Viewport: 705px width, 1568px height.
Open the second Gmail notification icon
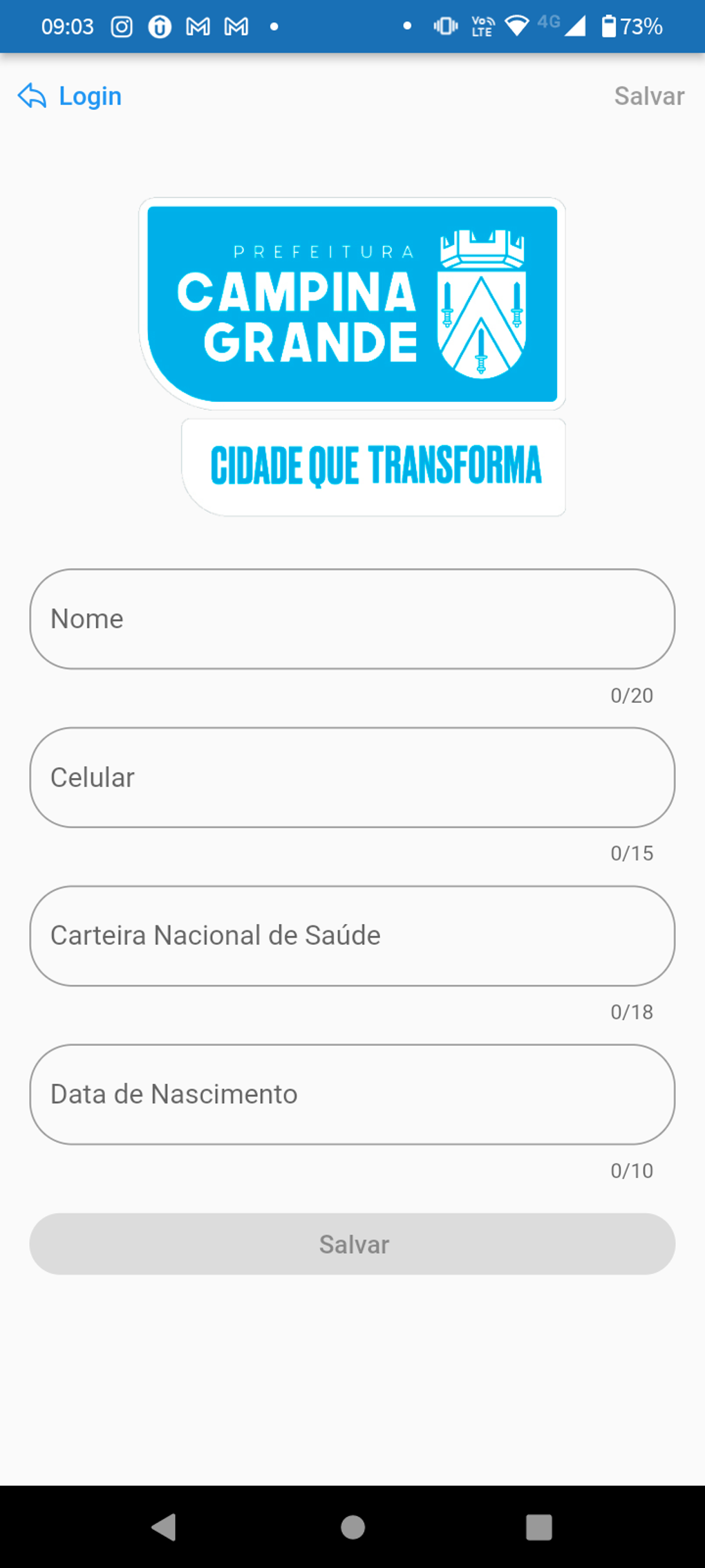pos(237,26)
